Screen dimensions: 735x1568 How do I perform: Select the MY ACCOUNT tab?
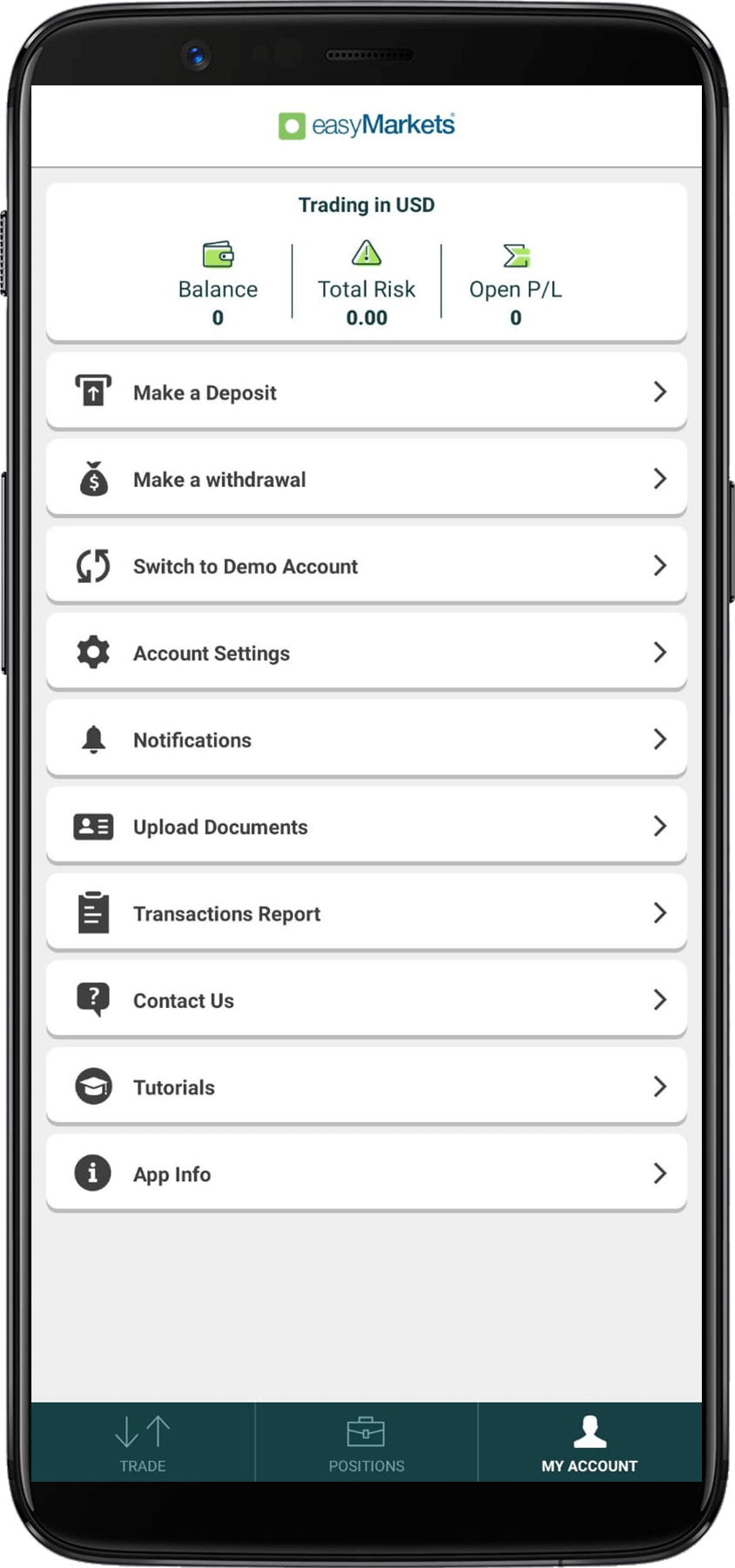(588, 1442)
